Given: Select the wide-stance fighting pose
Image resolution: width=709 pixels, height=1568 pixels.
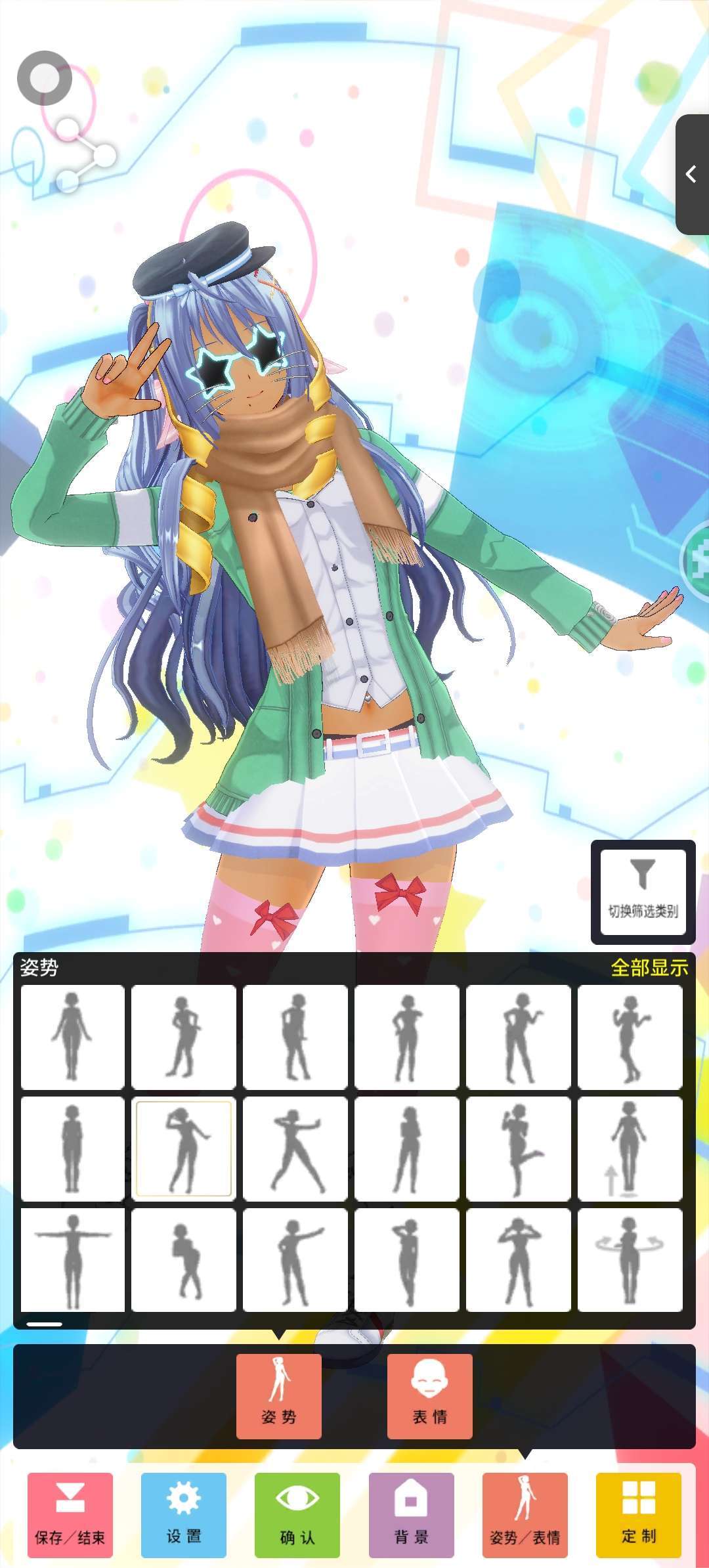Looking at the screenshot, I should (x=295, y=1148).
